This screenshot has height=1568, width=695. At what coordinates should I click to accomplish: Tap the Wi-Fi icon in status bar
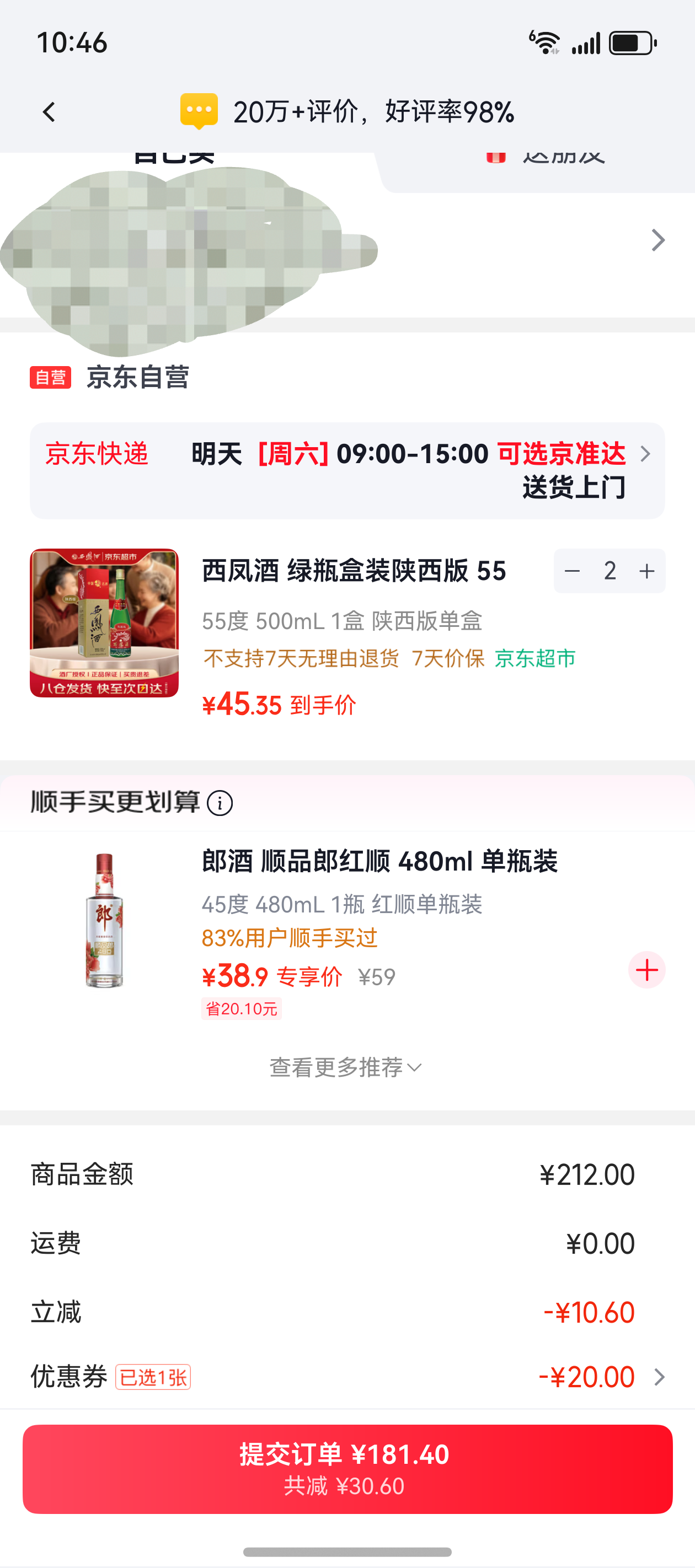(544, 41)
